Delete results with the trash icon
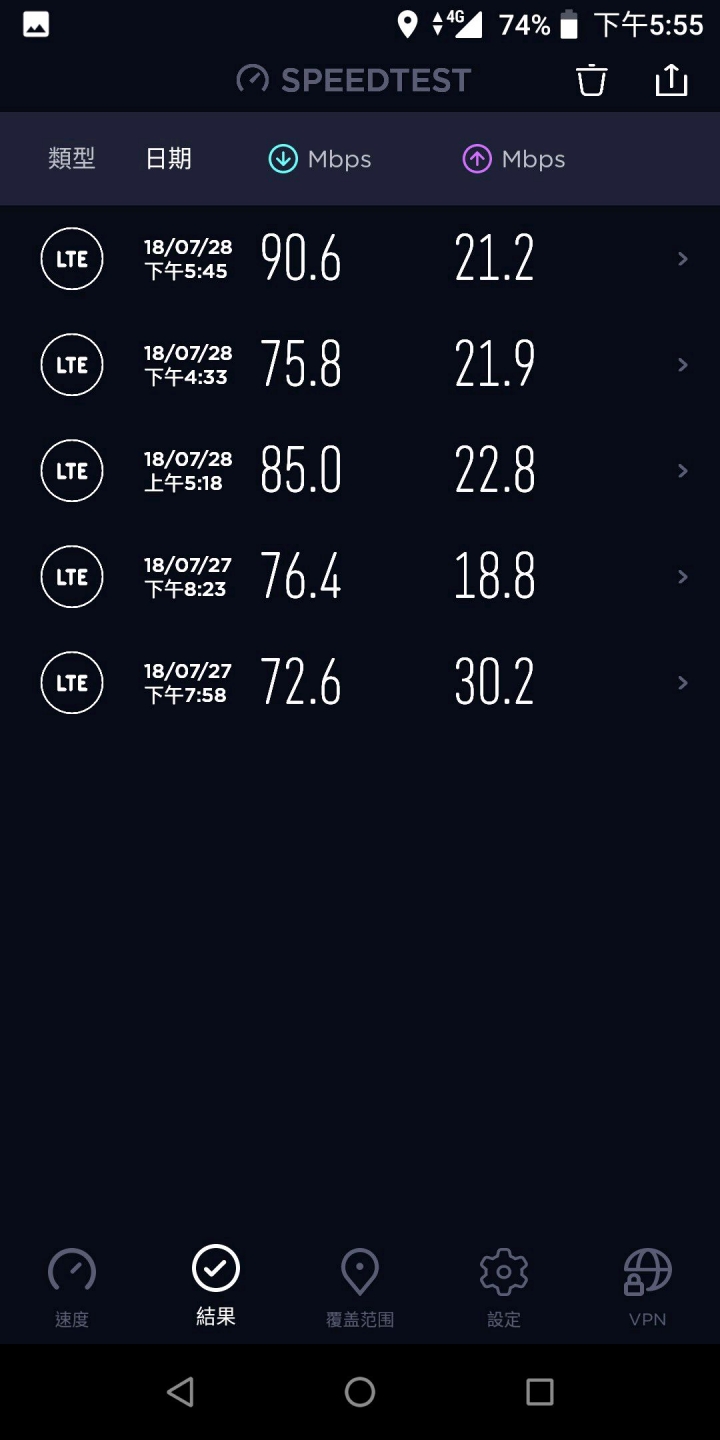Viewport: 720px width, 1440px height. click(x=592, y=80)
